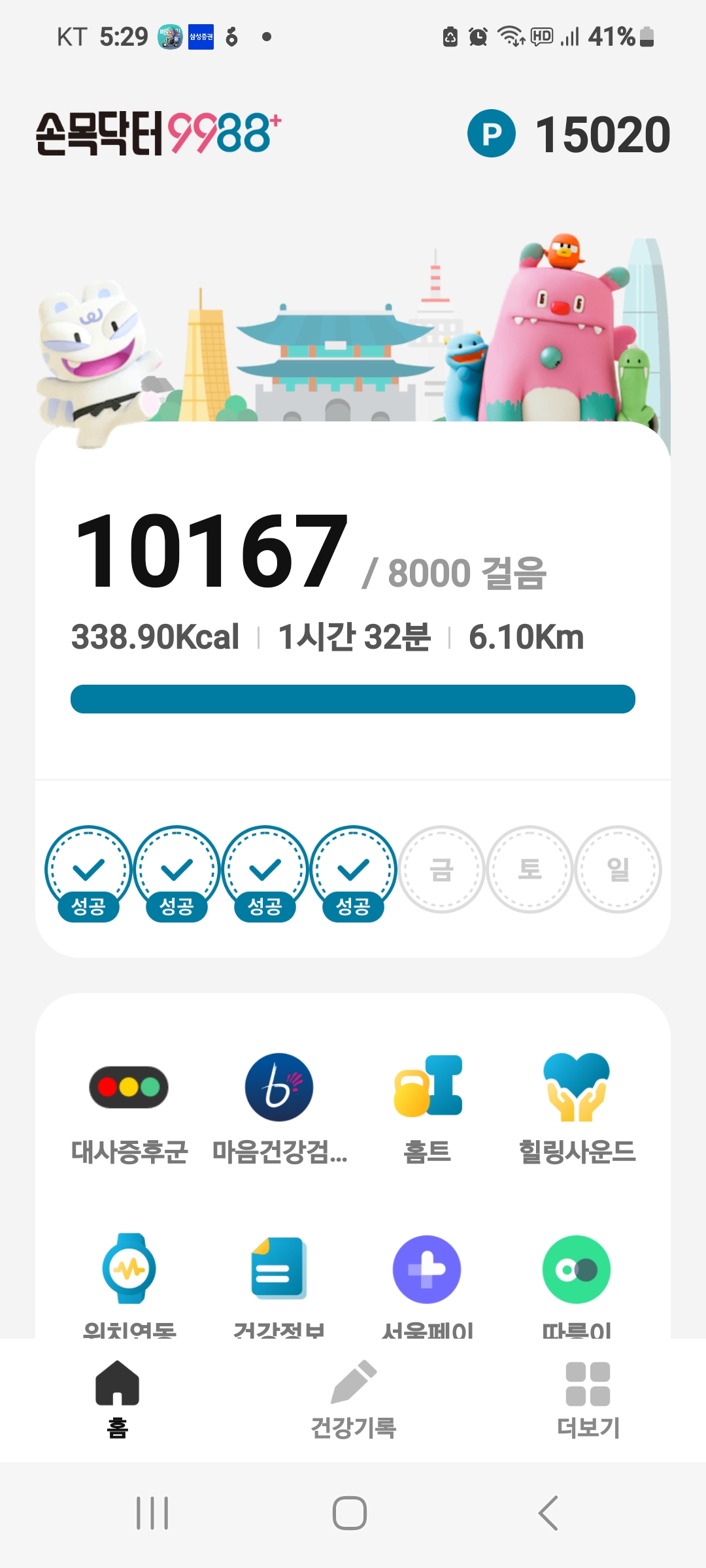Open the 15020 points balance
Image resolution: width=706 pixels, height=1568 pixels.
tap(569, 134)
